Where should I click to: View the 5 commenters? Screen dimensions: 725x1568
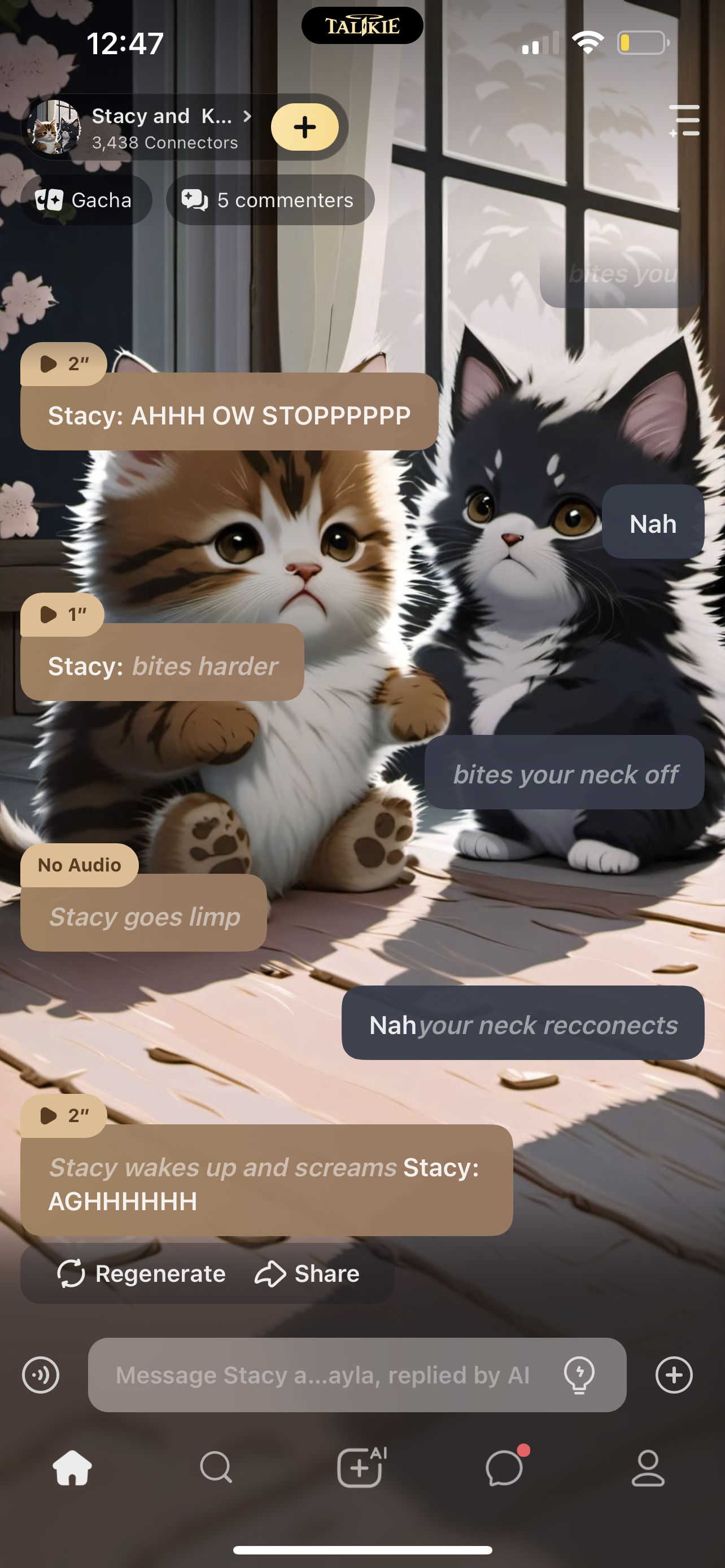(x=270, y=200)
